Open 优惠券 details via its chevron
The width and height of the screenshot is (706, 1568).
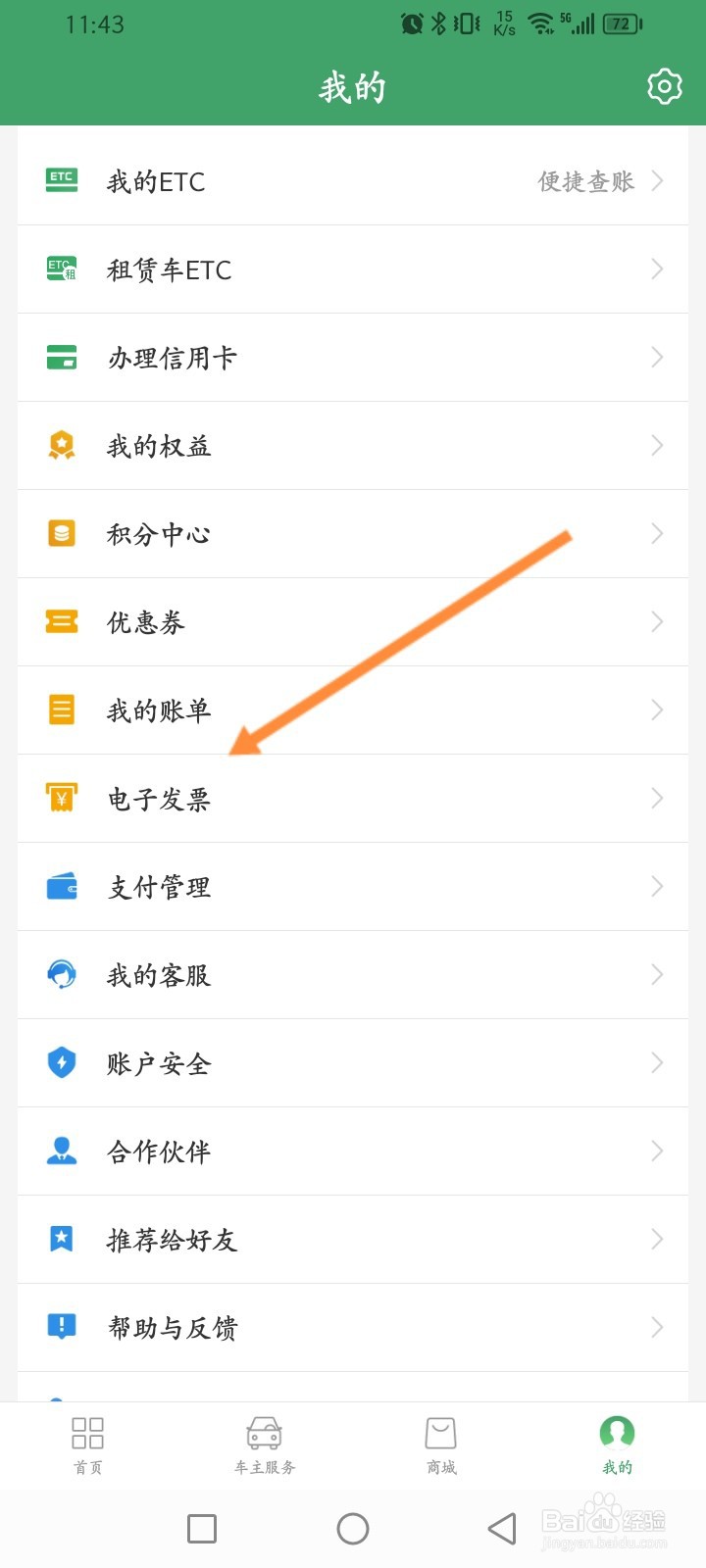pos(656,621)
